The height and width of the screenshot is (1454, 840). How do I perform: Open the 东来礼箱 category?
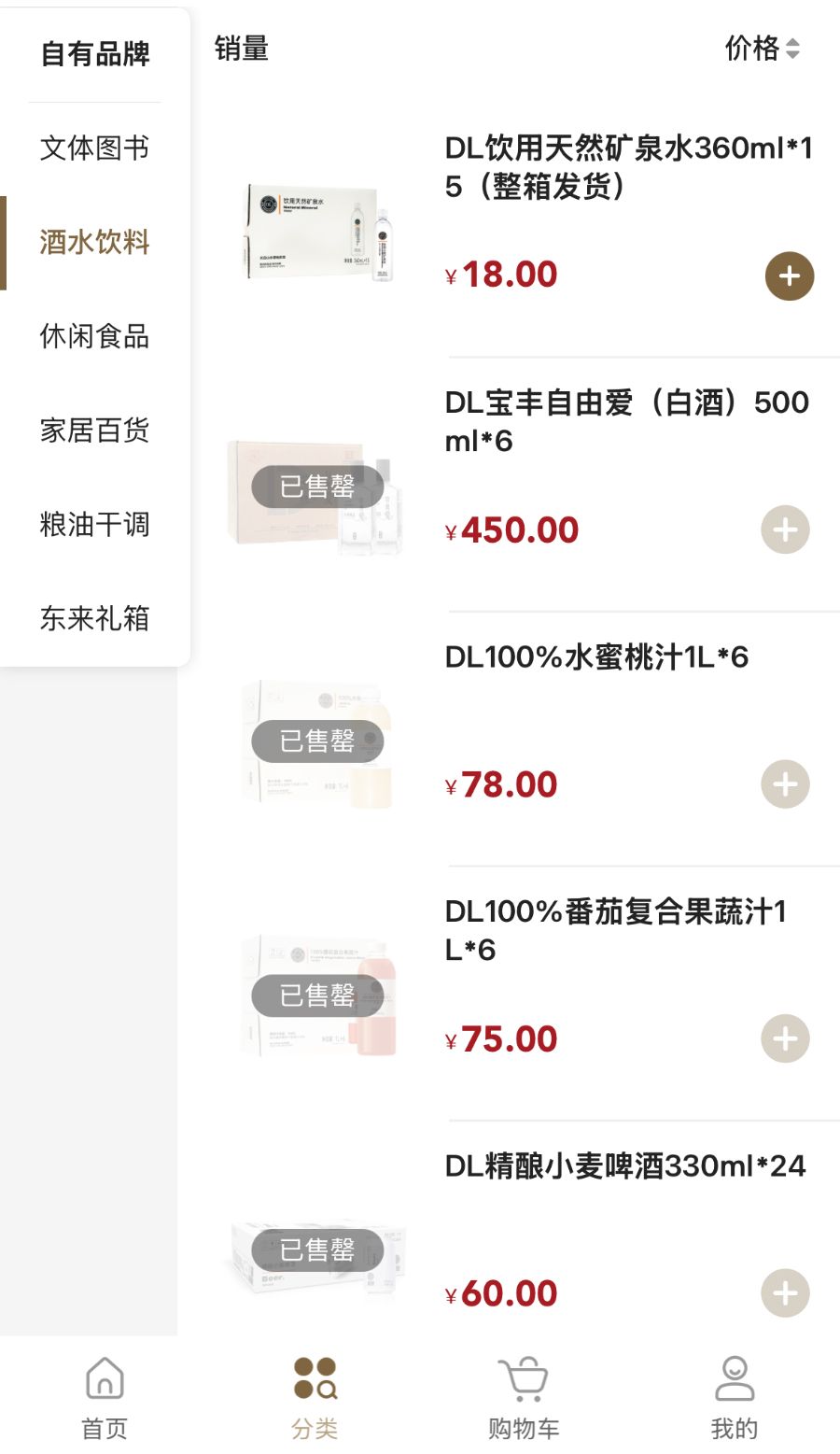pos(95,618)
